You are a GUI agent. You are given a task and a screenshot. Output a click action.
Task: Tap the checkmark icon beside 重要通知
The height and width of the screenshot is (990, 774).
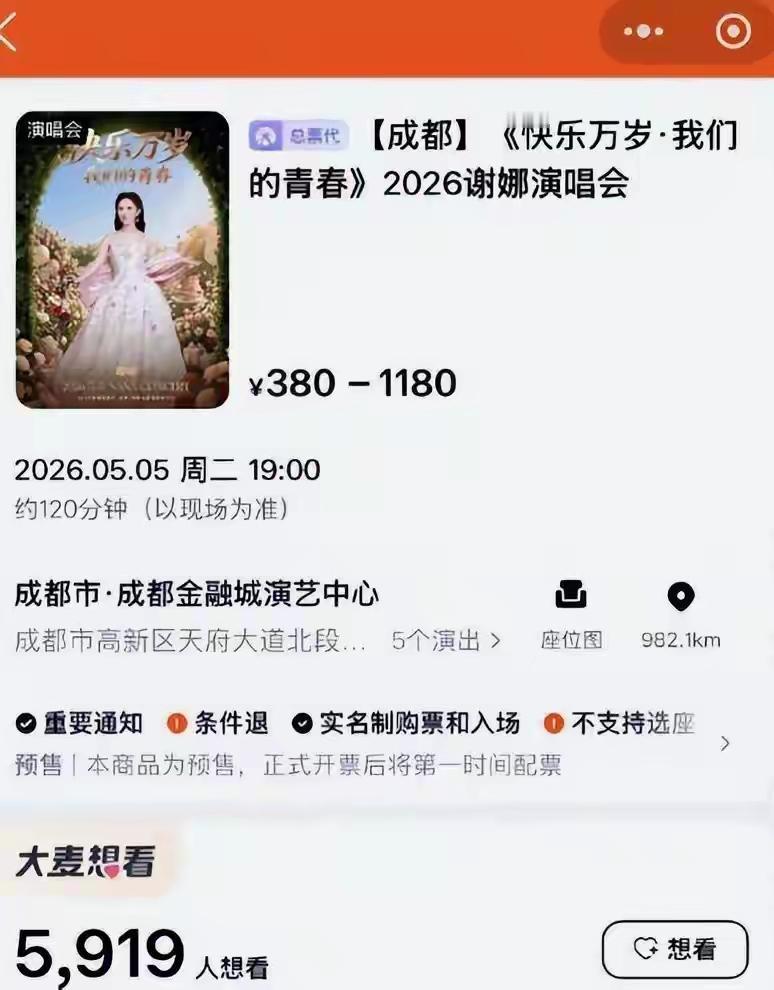pyautogui.click(x=27, y=723)
